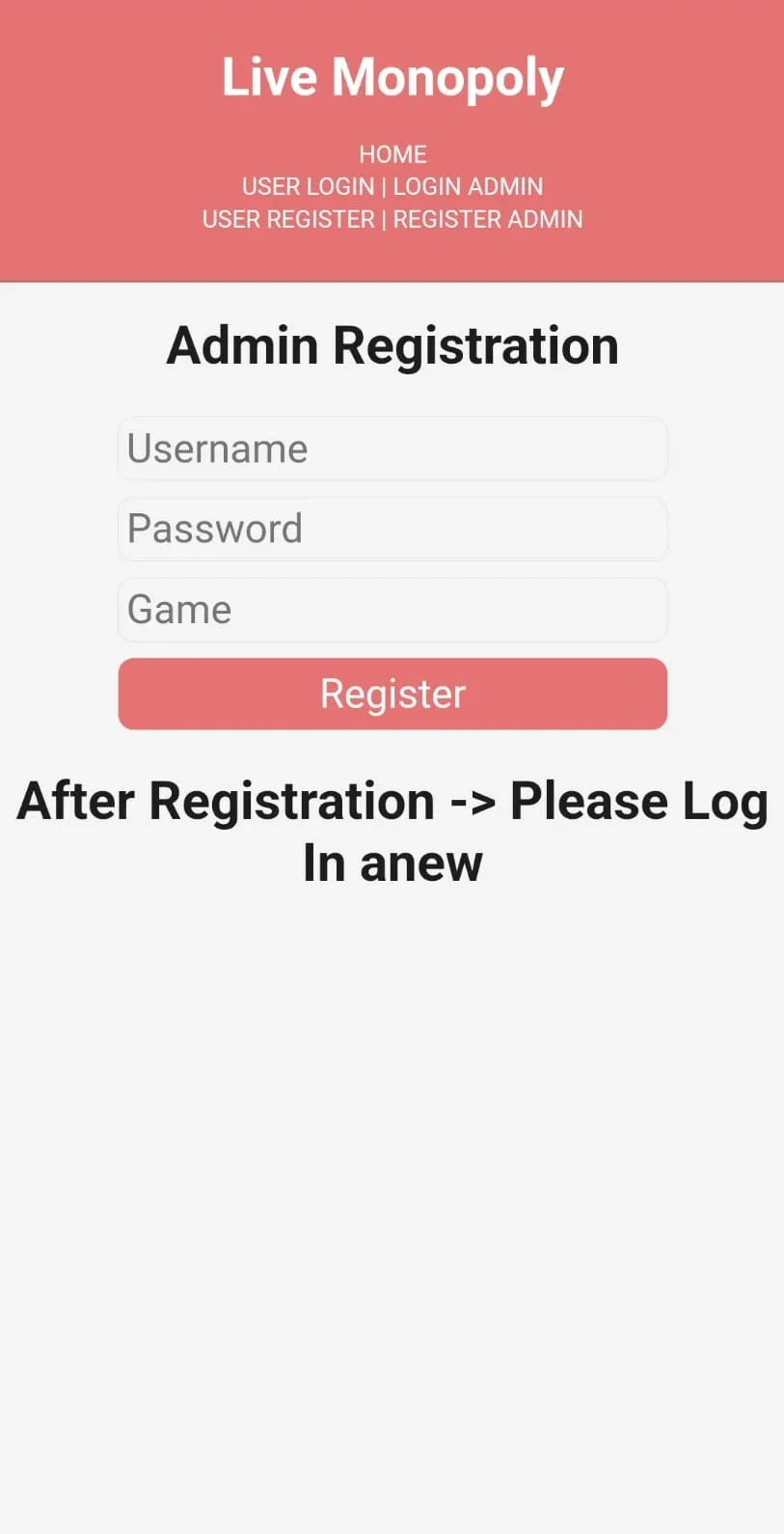Open the USER LOGIN link

click(308, 186)
